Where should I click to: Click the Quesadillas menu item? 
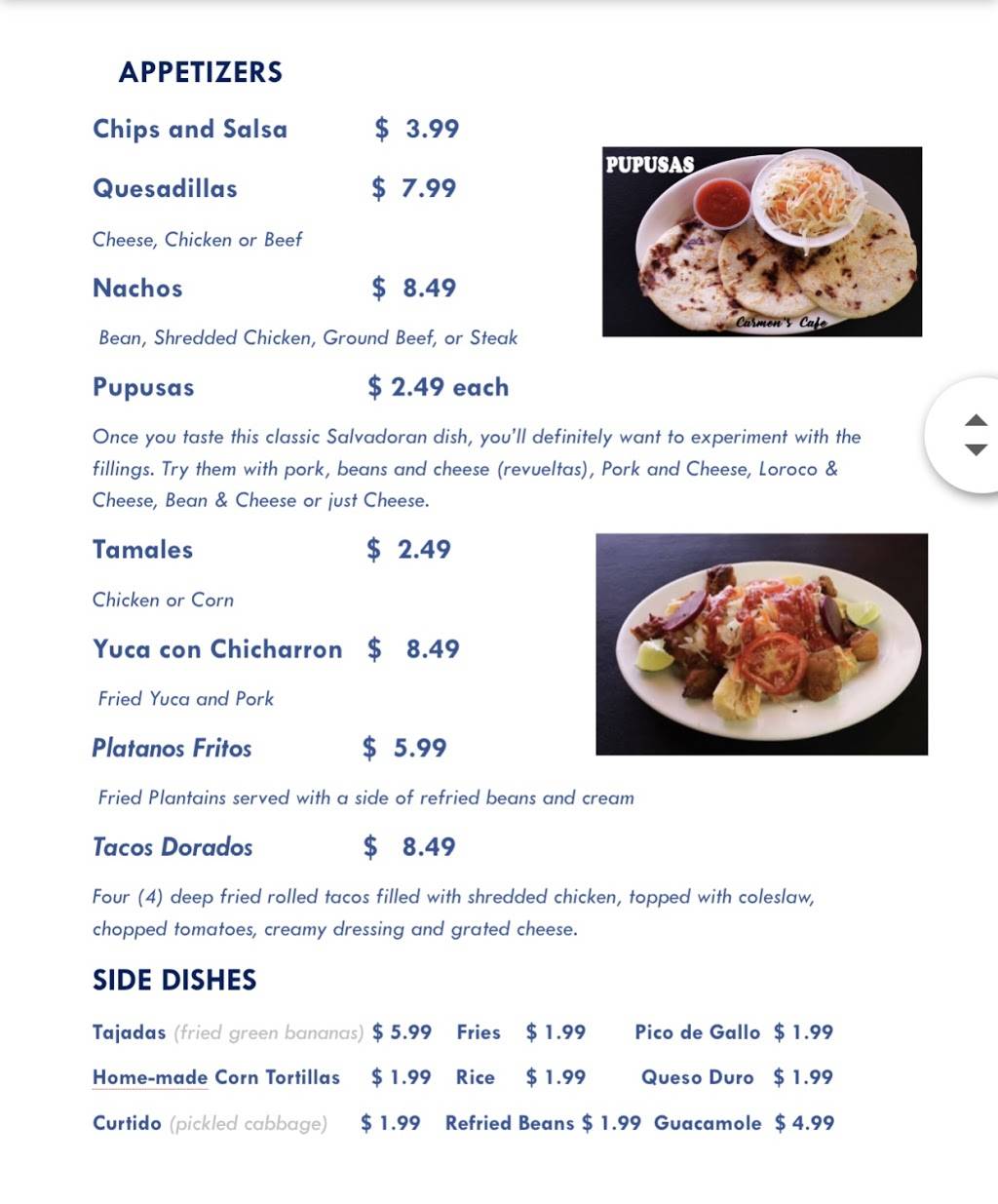[x=165, y=188]
